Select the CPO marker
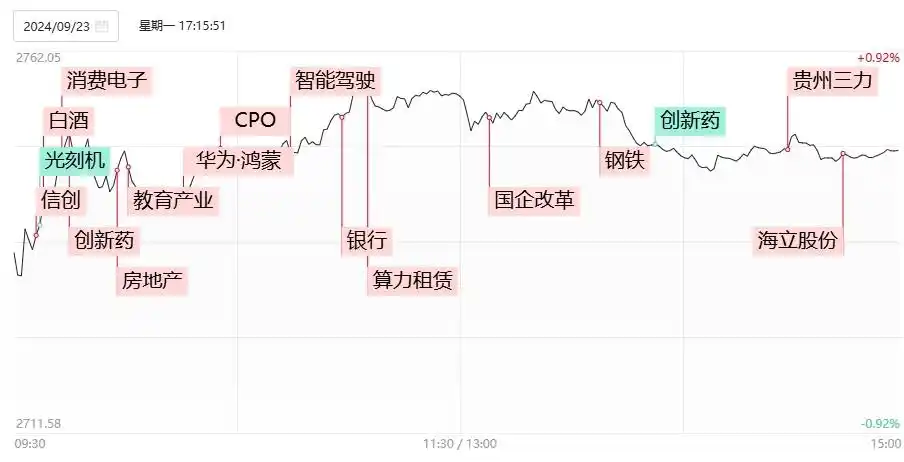904x462 pixels. (x=255, y=121)
